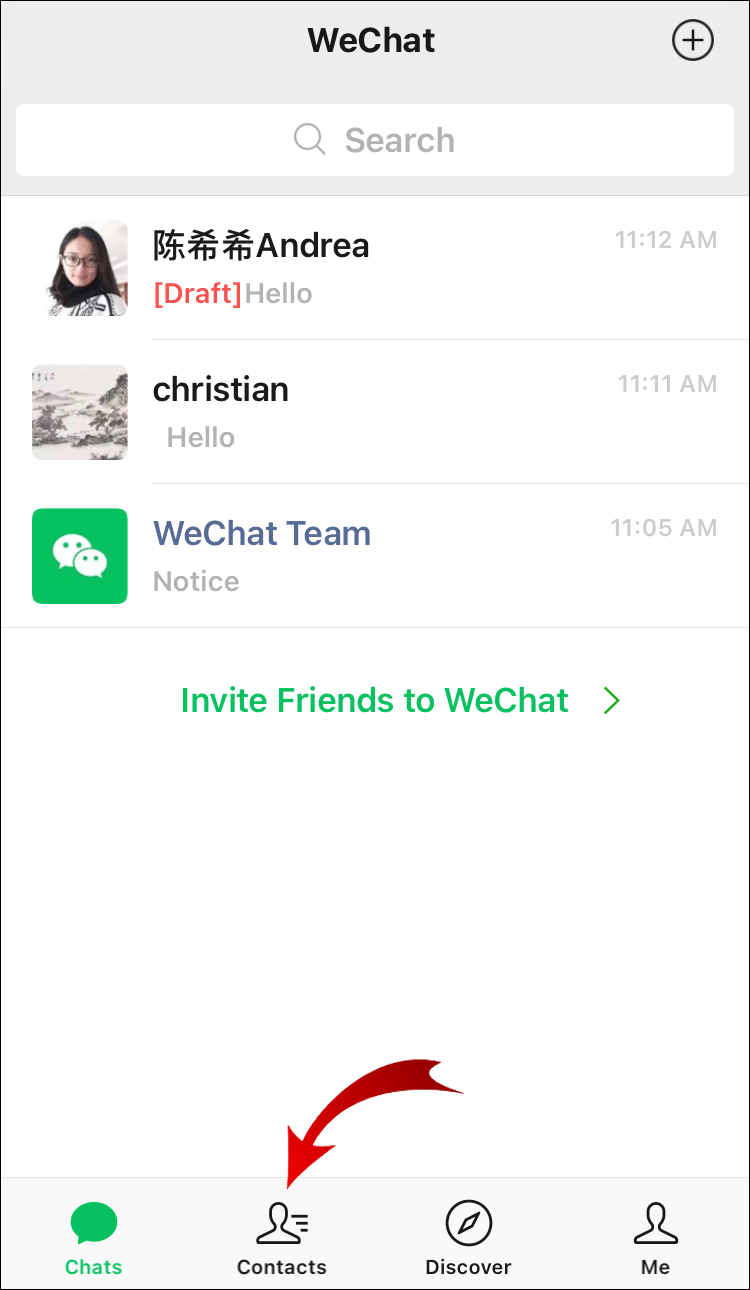Open the plus menu in the header
750x1290 pixels.
[692, 41]
